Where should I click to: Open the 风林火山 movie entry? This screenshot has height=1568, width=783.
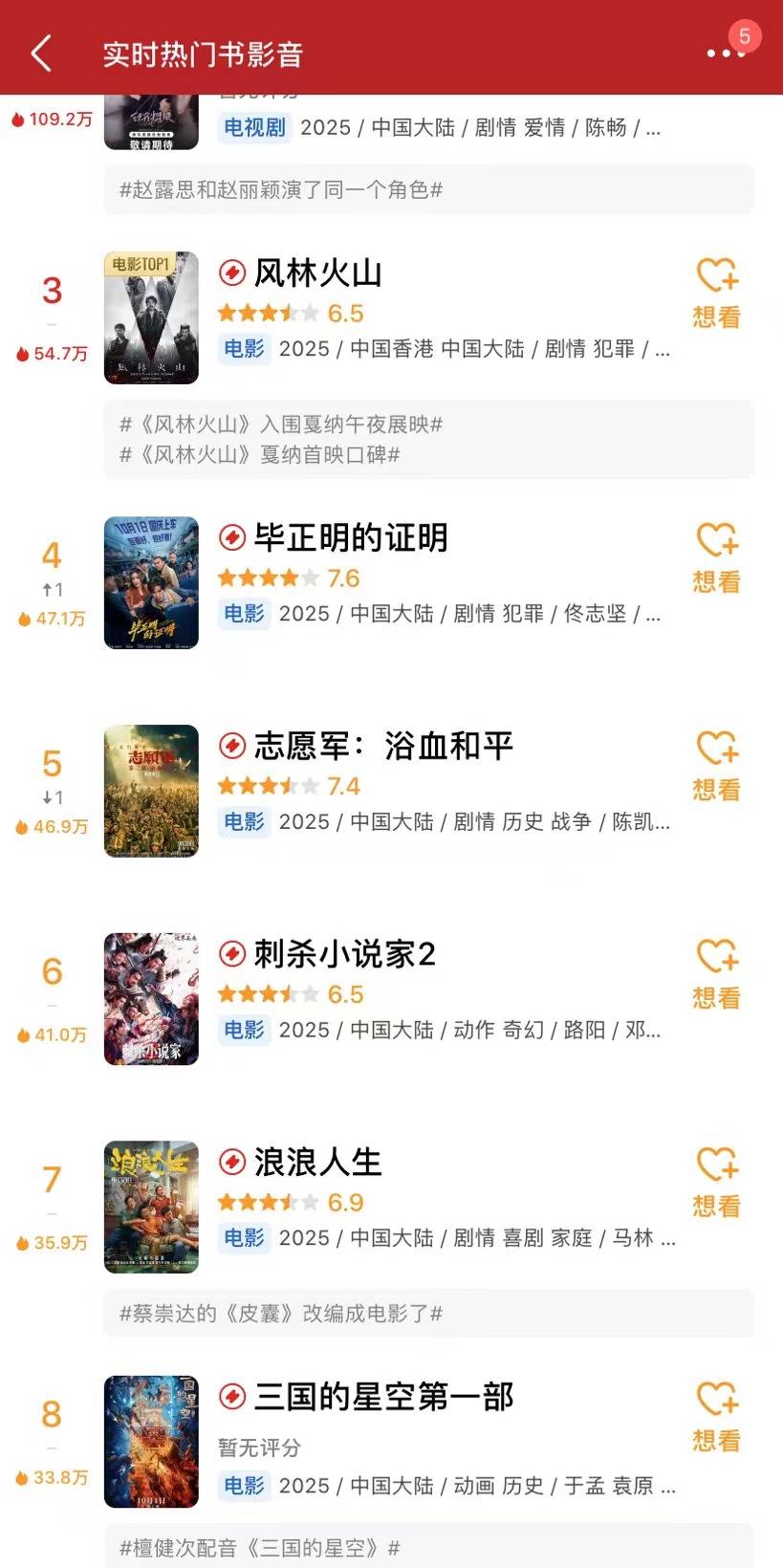coord(317,273)
